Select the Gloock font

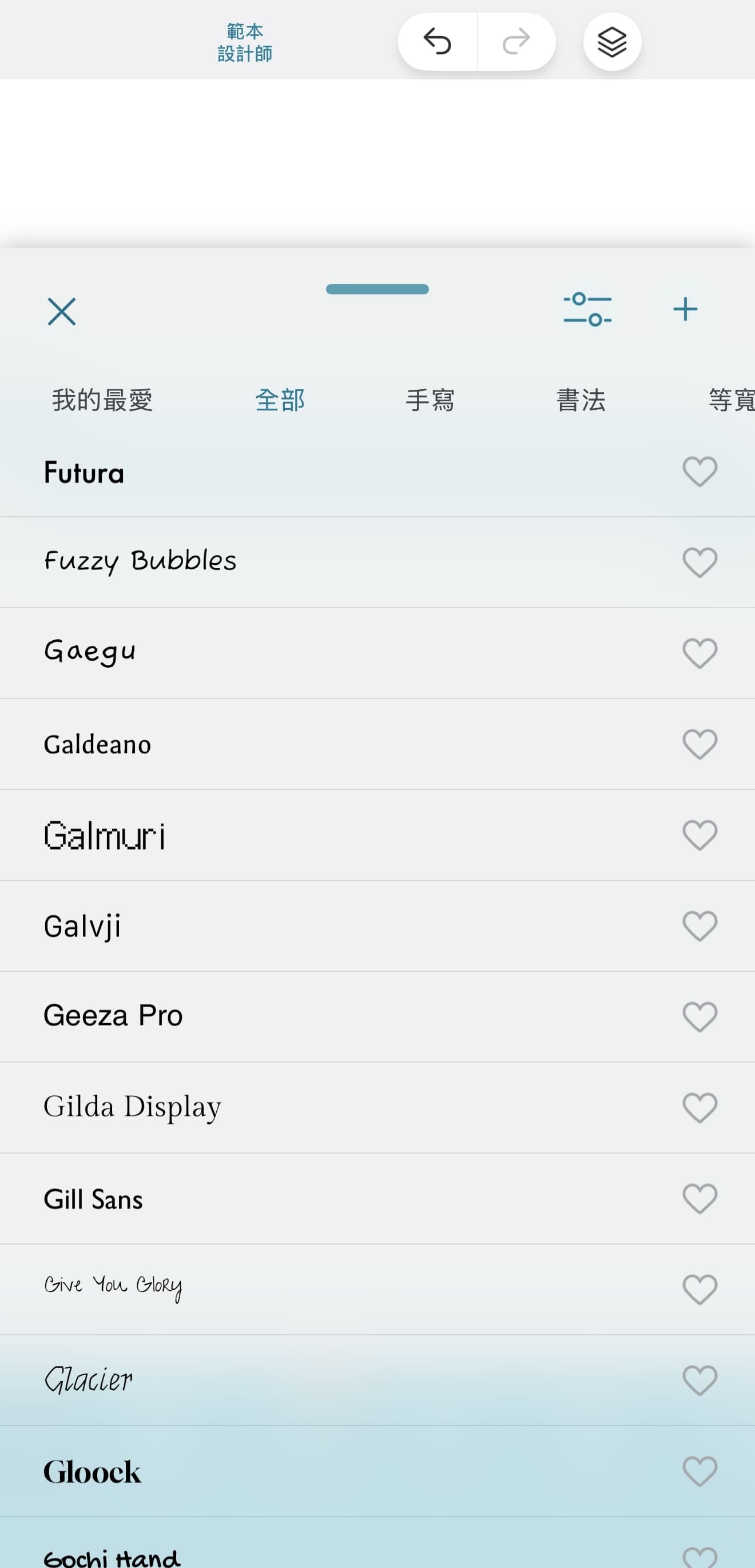(92, 1471)
